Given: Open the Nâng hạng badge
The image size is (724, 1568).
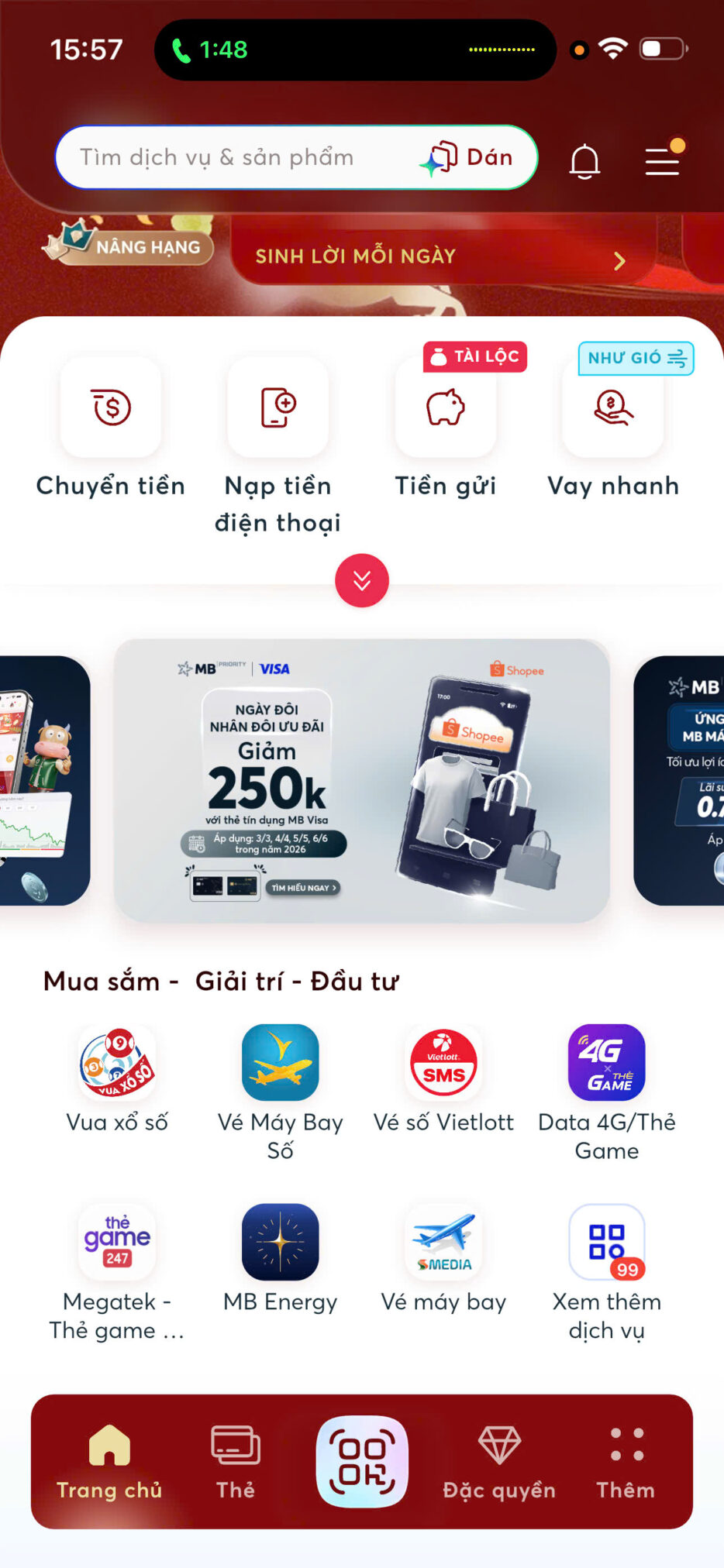Looking at the screenshot, I should coord(129,245).
